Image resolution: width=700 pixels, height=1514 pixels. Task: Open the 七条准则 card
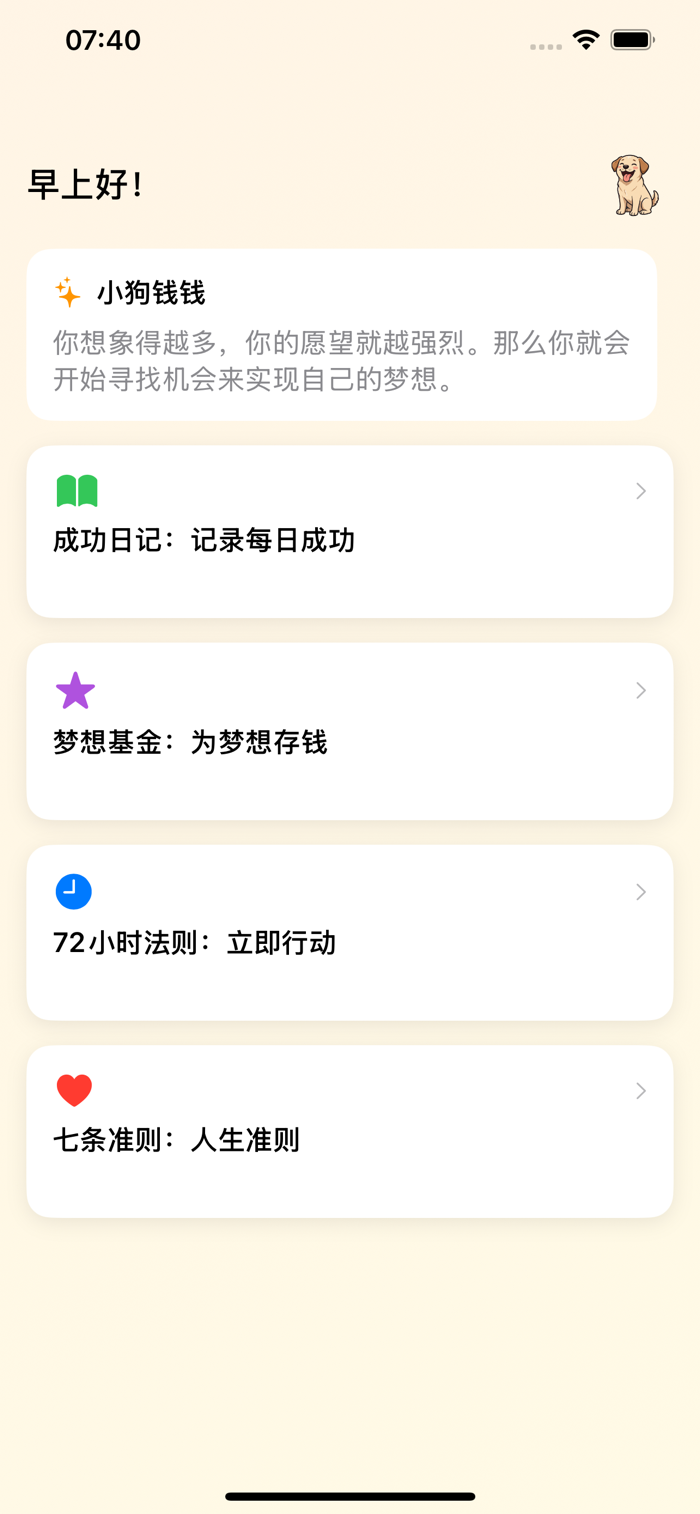[x=349, y=1131]
